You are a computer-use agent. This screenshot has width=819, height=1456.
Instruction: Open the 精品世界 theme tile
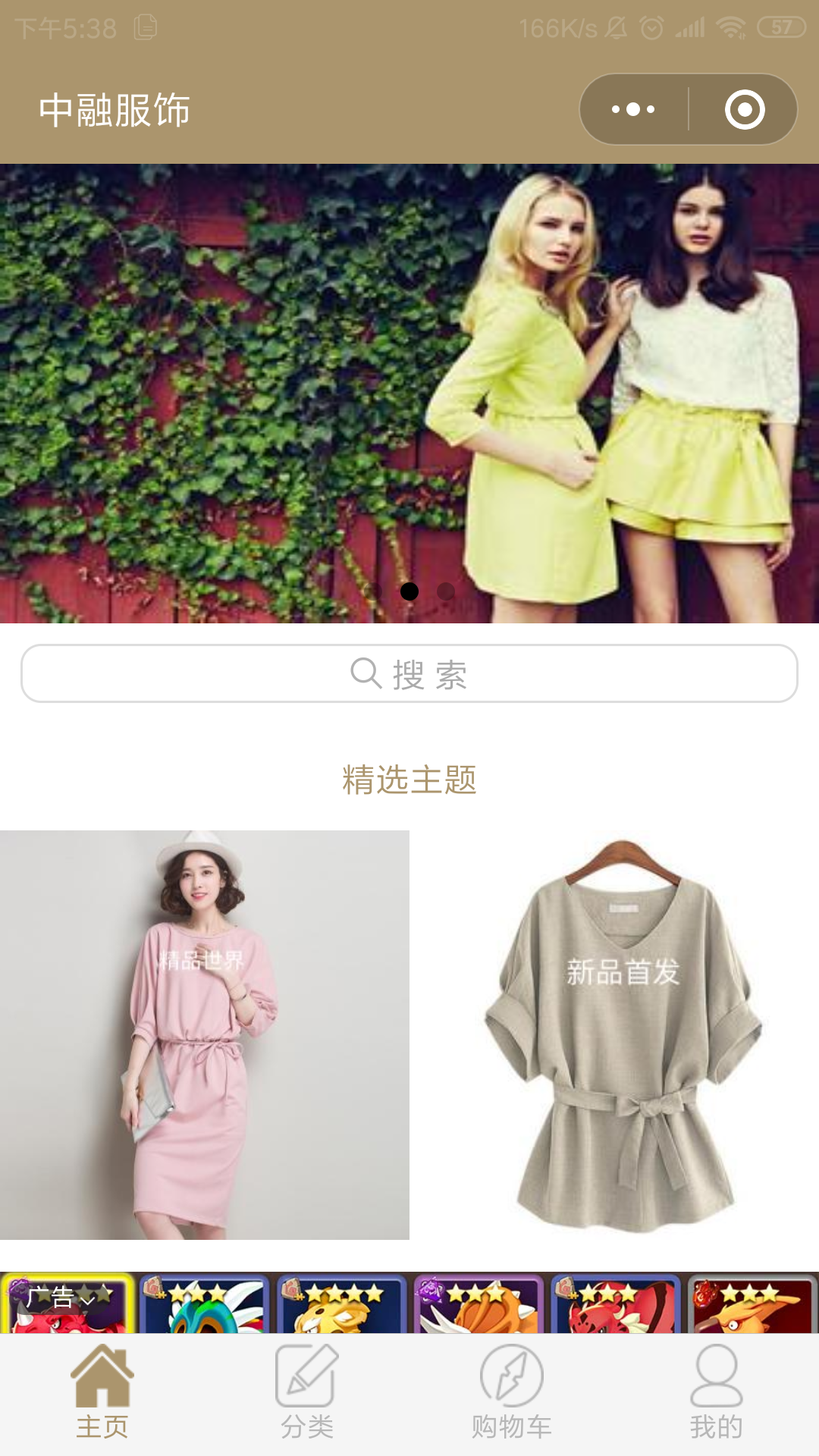pos(204,1034)
